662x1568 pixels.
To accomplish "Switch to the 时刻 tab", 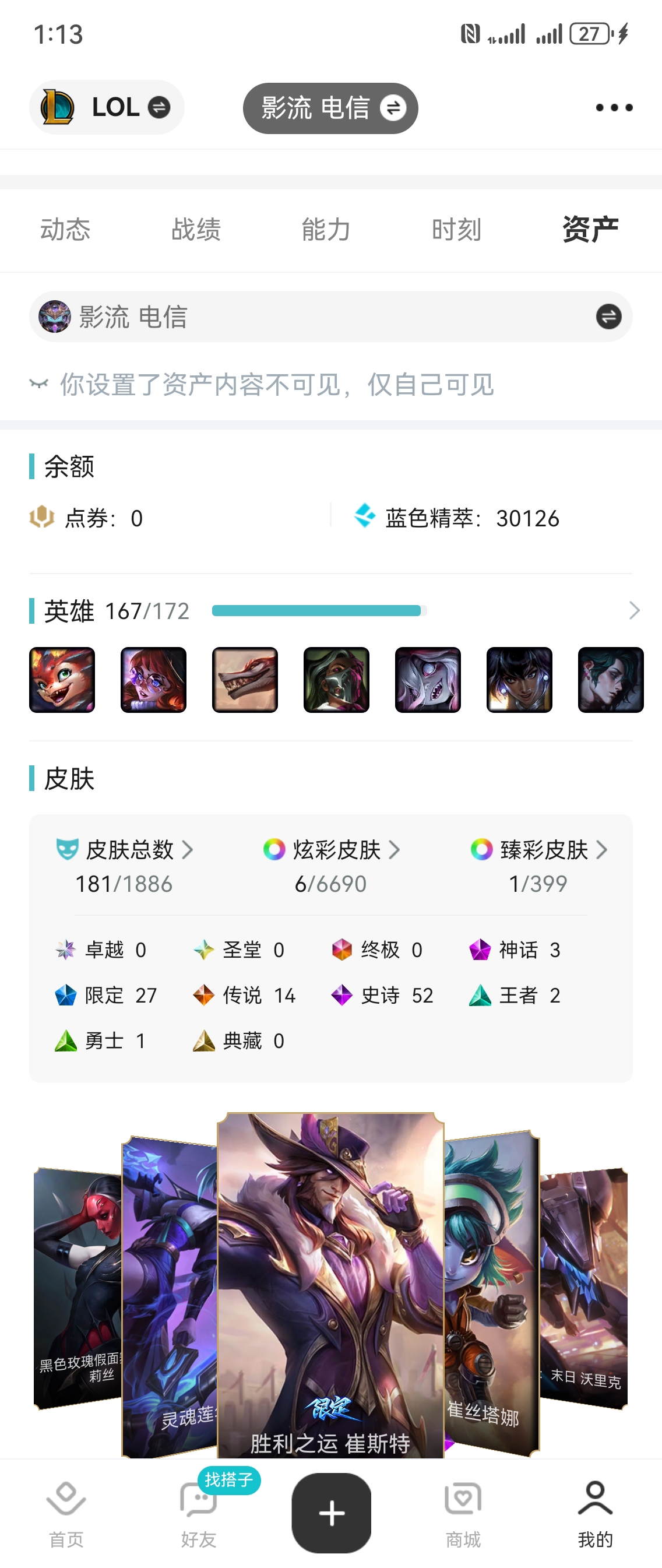I will (x=456, y=230).
